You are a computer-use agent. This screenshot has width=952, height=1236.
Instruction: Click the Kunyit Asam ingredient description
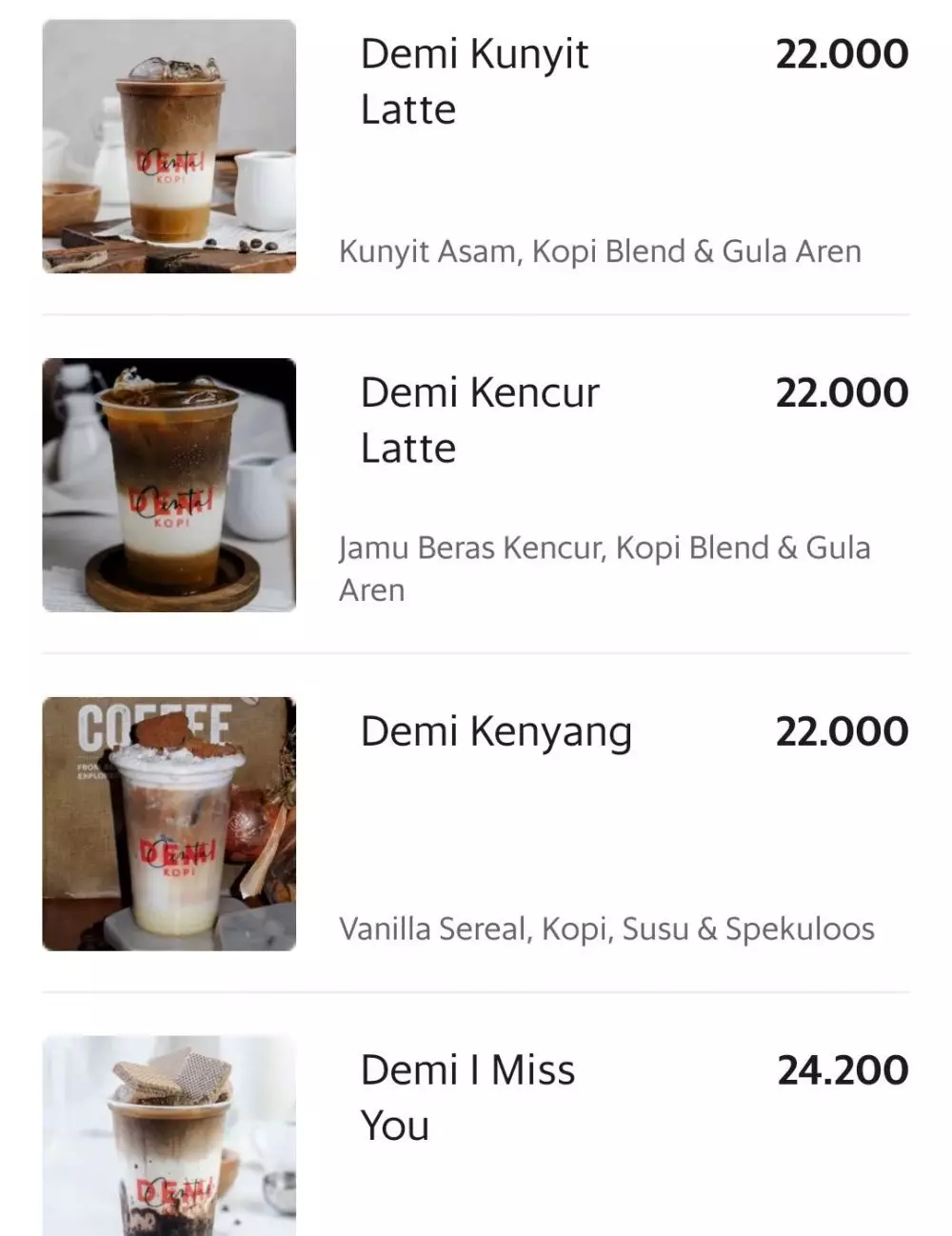pyautogui.click(x=601, y=250)
